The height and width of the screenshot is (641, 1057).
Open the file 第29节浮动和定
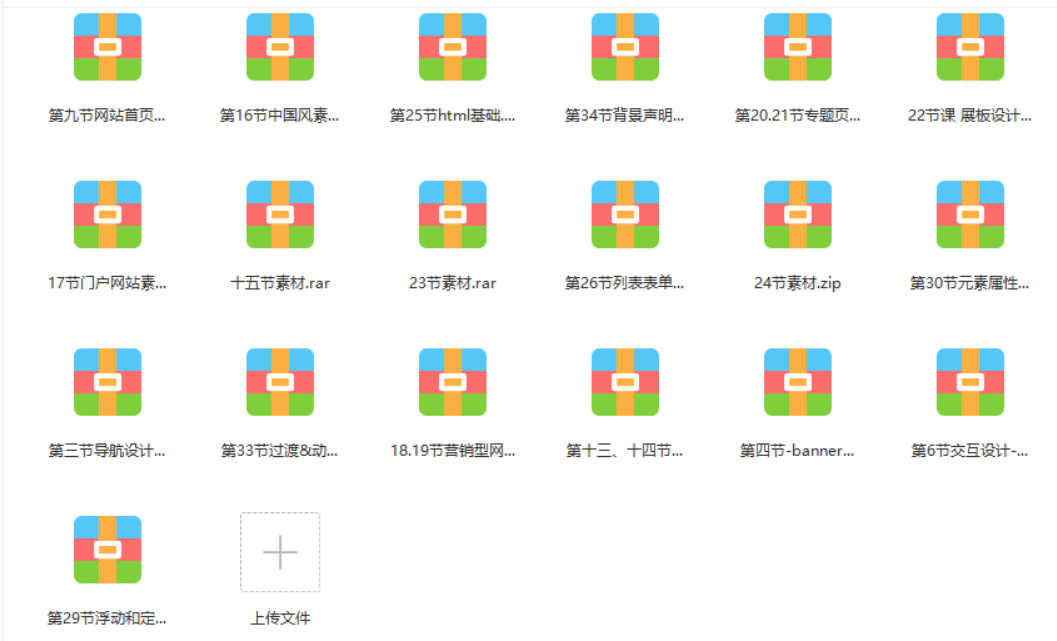coord(107,550)
